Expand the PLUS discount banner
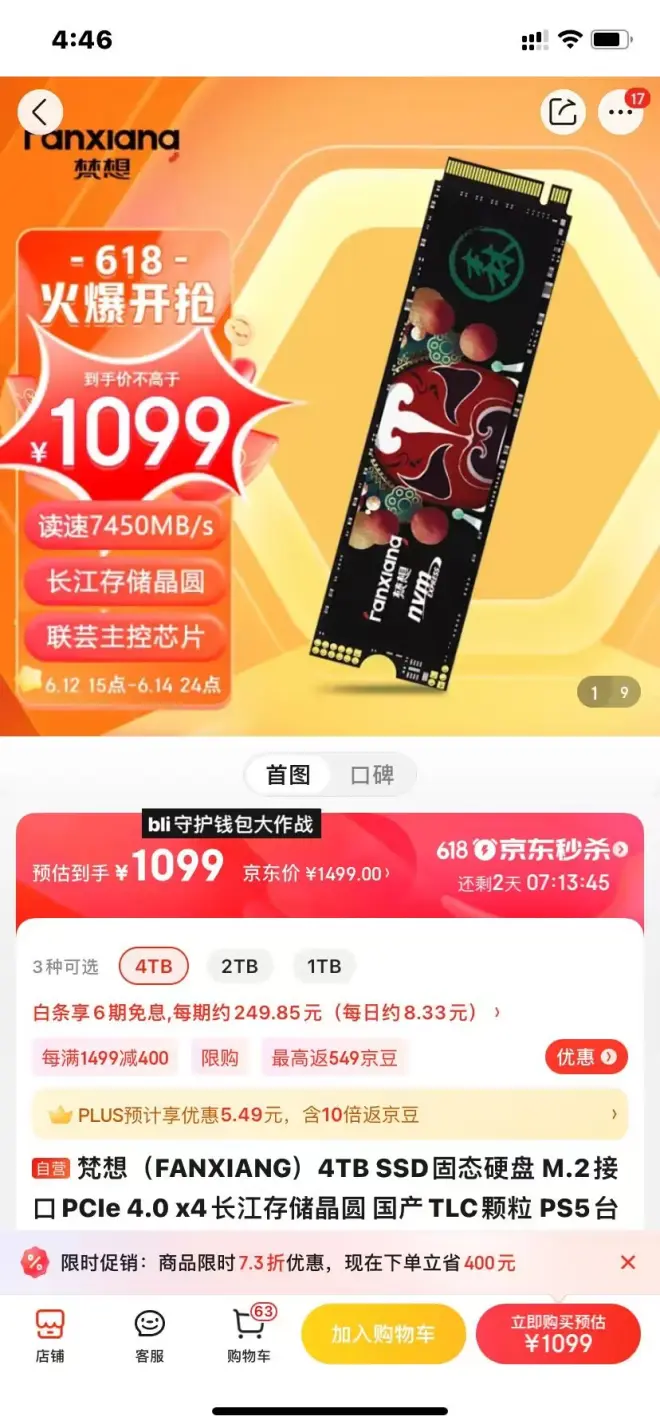The width and height of the screenshot is (660, 1428). point(330,1115)
